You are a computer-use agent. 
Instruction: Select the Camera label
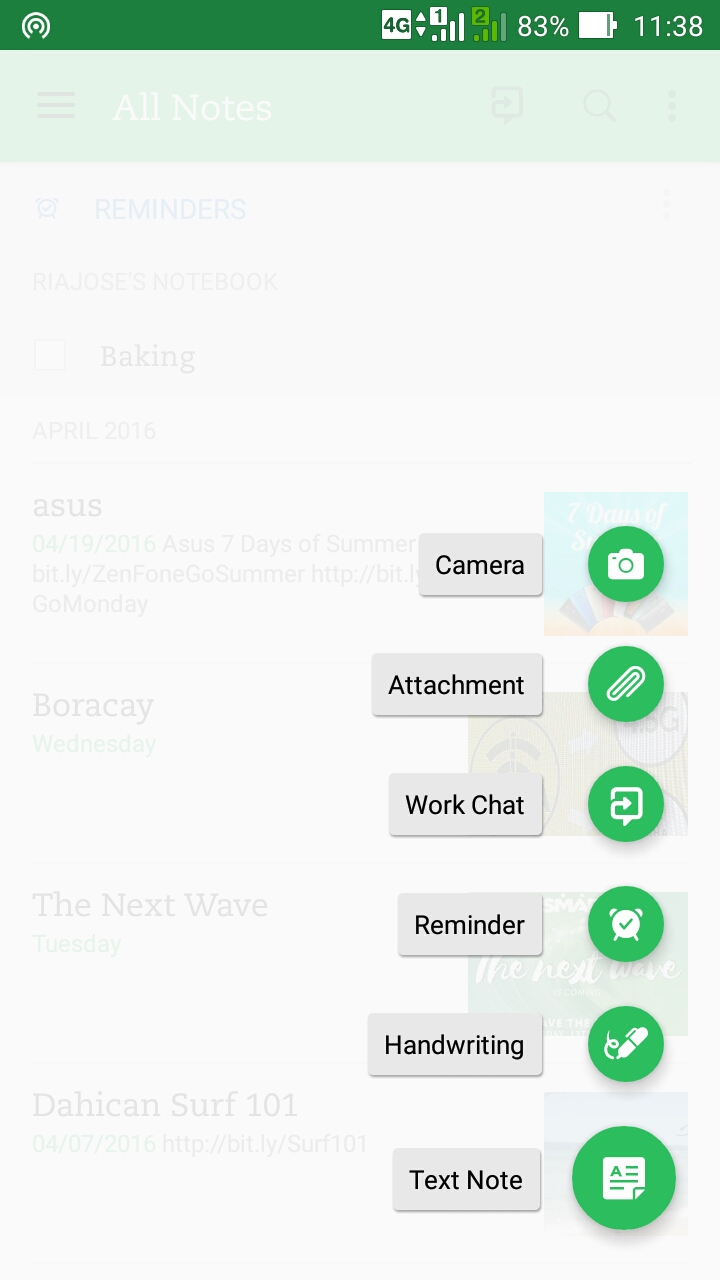coord(480,565)
